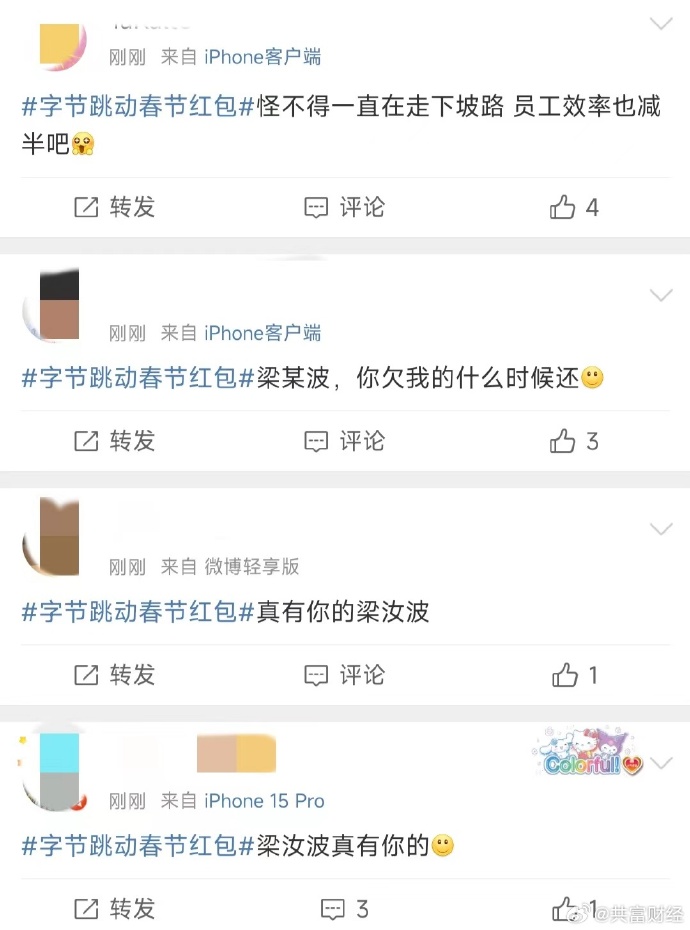Repost the 梁汝波真有你的 post

click(115, 908)
